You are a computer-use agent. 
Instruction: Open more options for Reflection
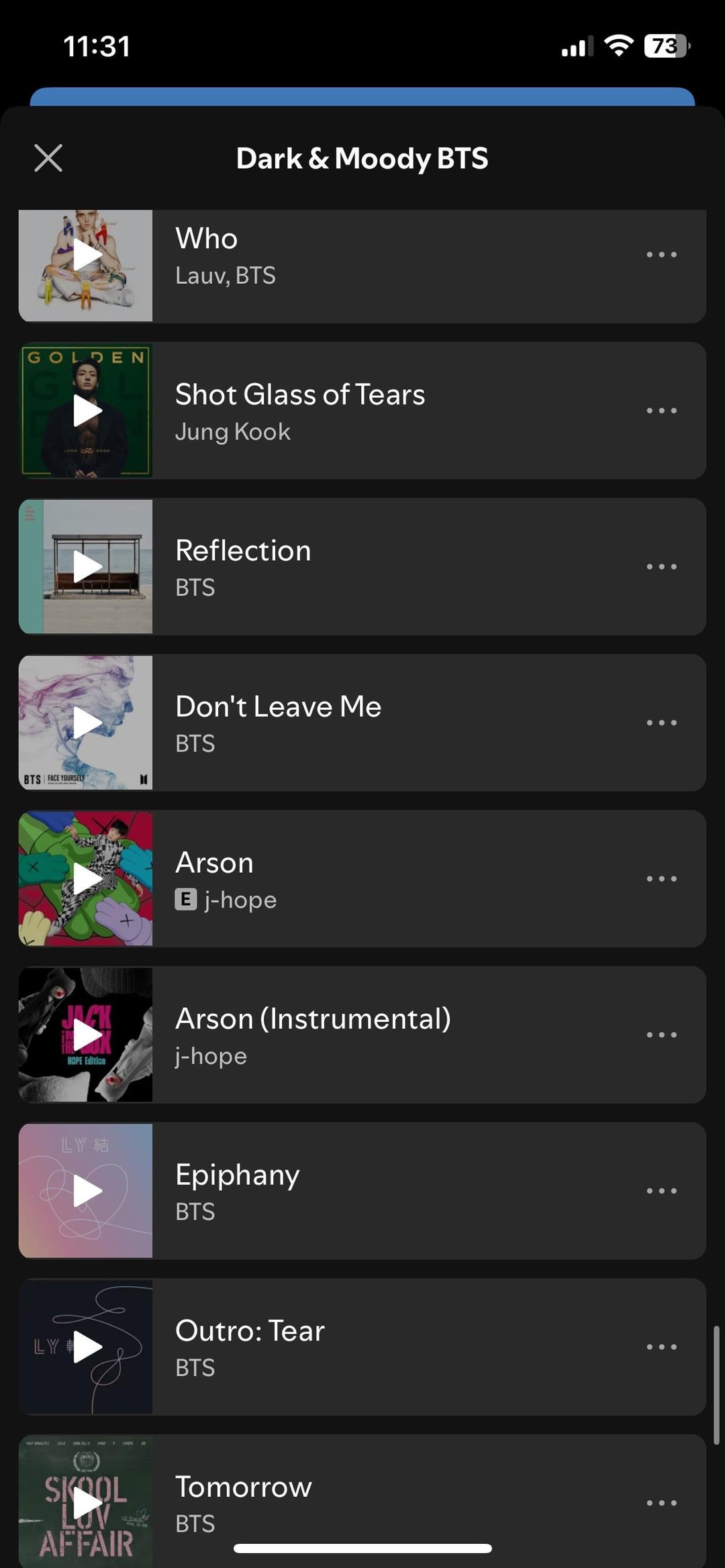coord(661,567)
